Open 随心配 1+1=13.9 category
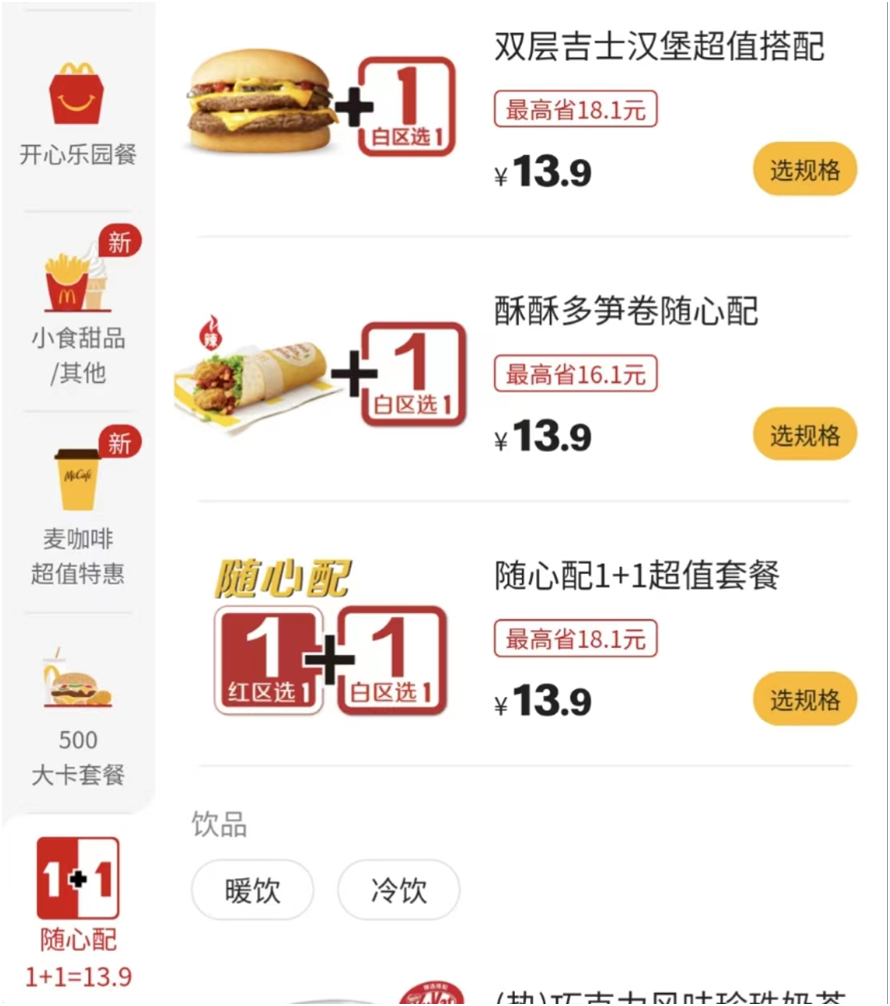The height and width of the screenshot is (1006, 890). [x=78, y=910]
